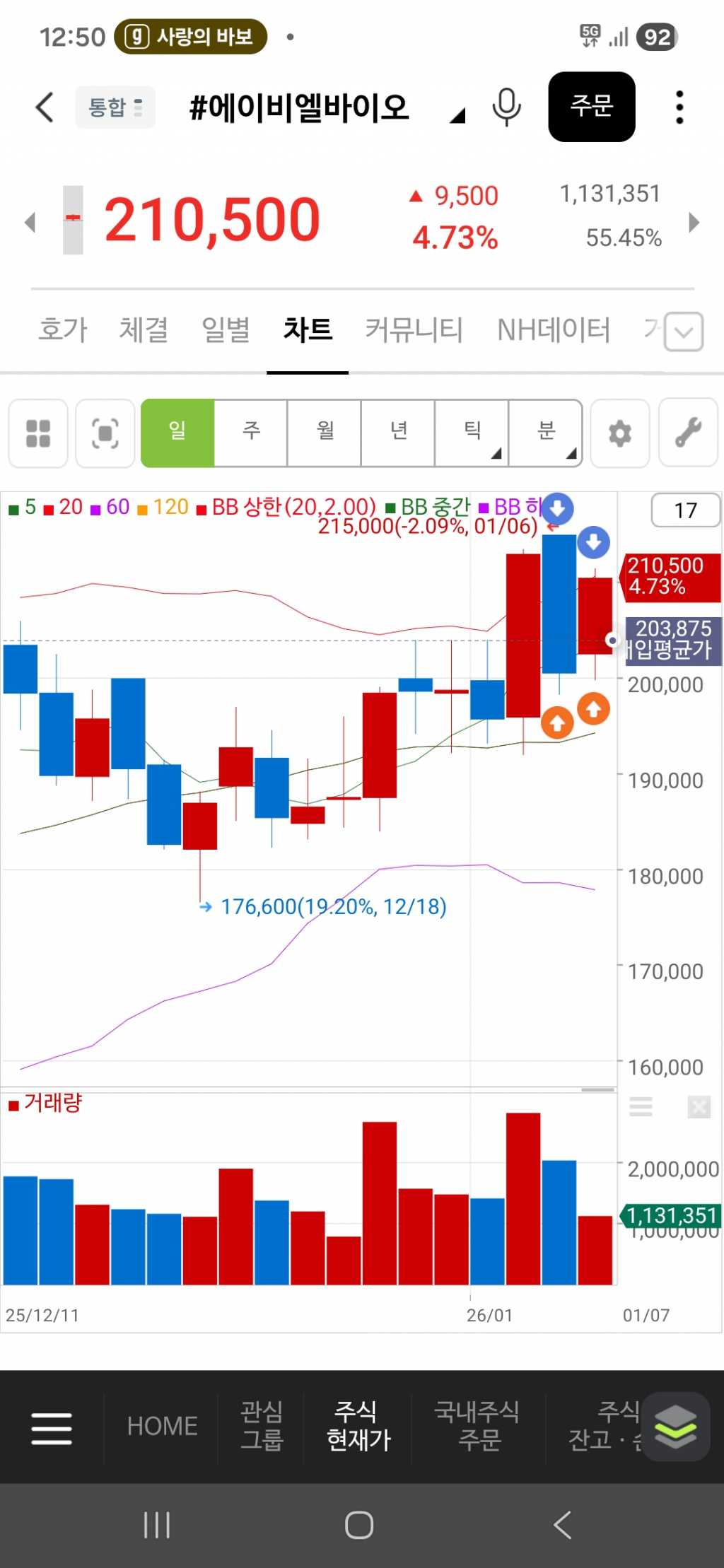Select the 월 monthly chart period

pyautogui.click(x=325, y=432)
